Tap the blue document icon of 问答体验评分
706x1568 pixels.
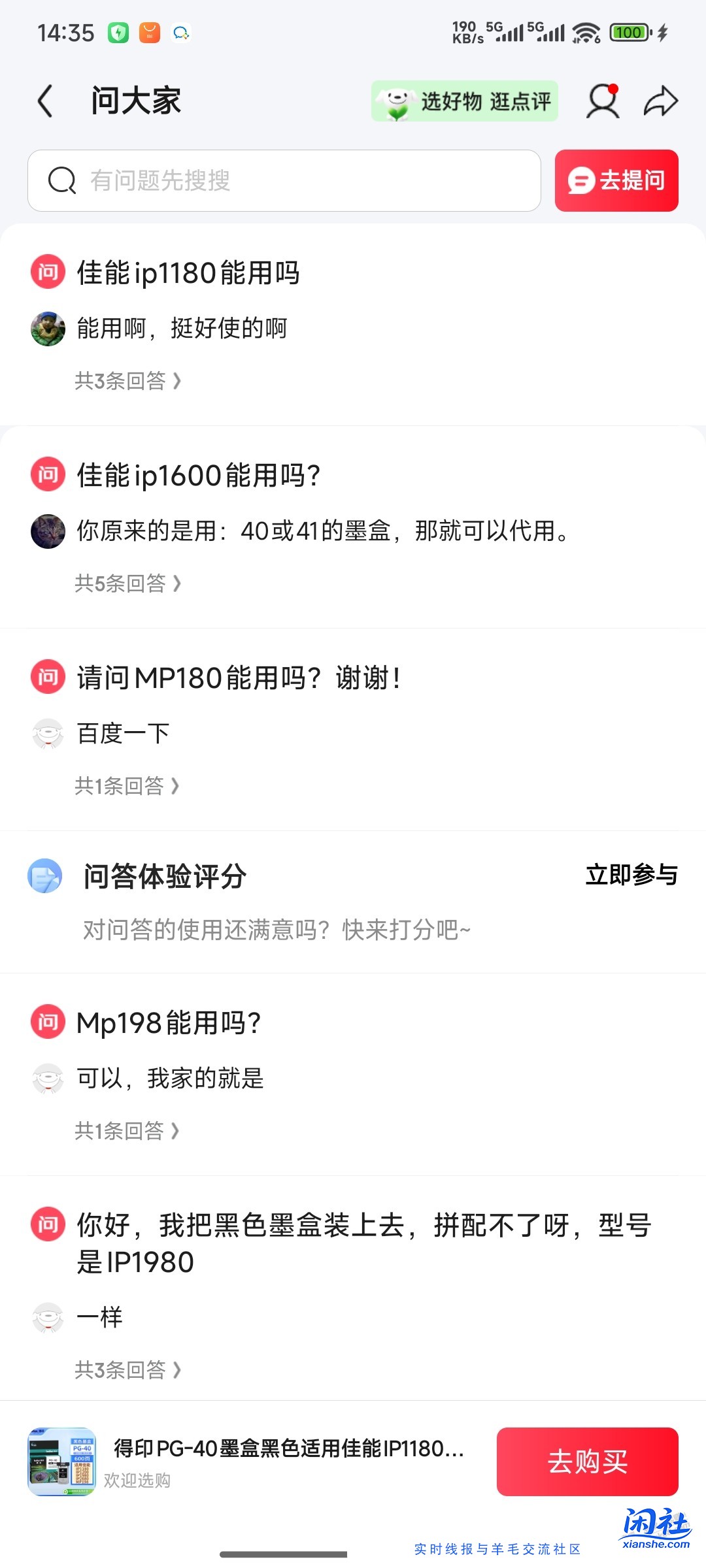pos(43,876)
